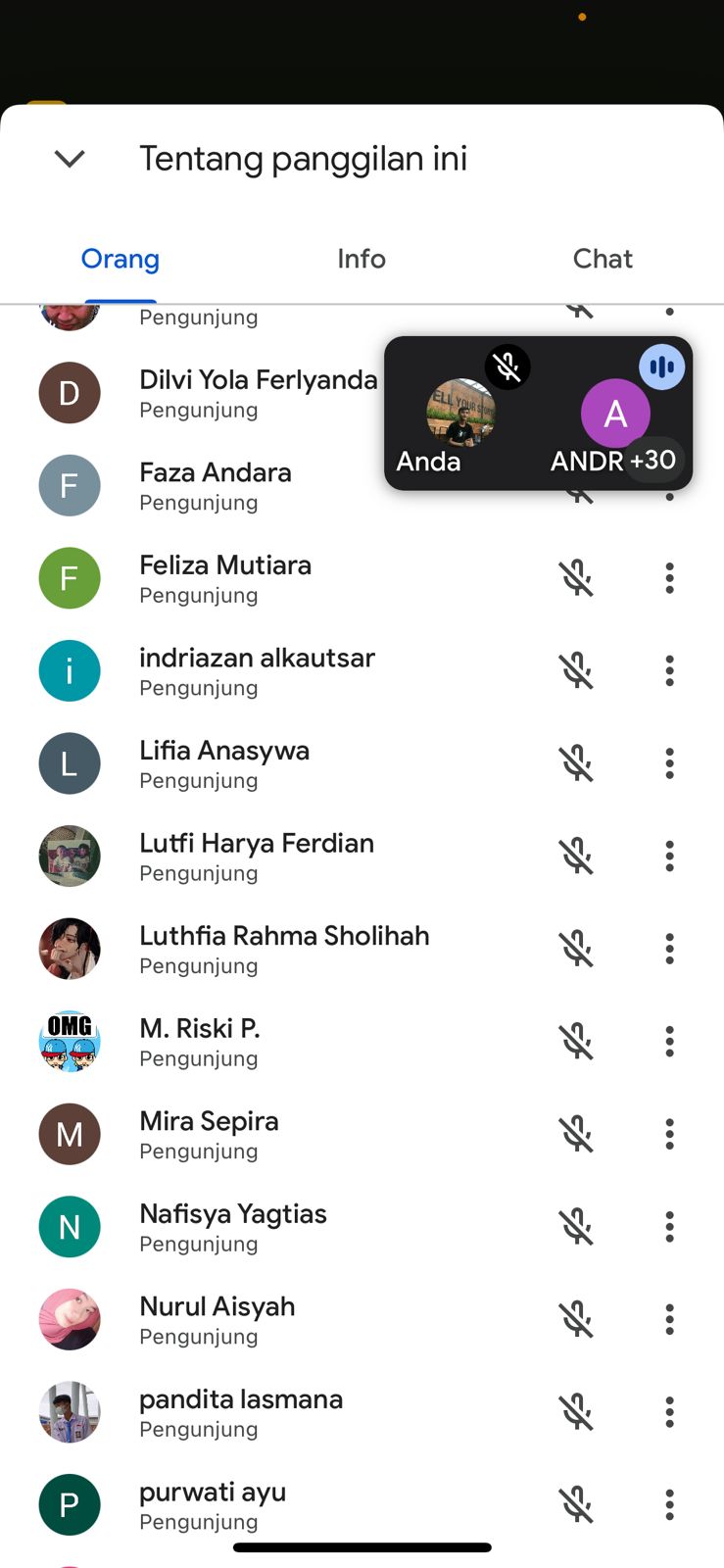Mute Lutfi Harya Ferdian's microphone

click(x=577, y=857)
